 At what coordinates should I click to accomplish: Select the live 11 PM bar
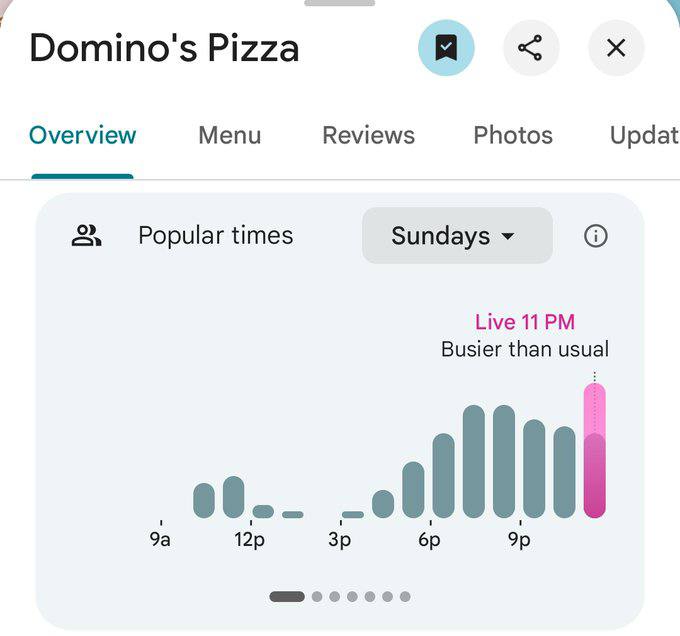pos(594,450)
